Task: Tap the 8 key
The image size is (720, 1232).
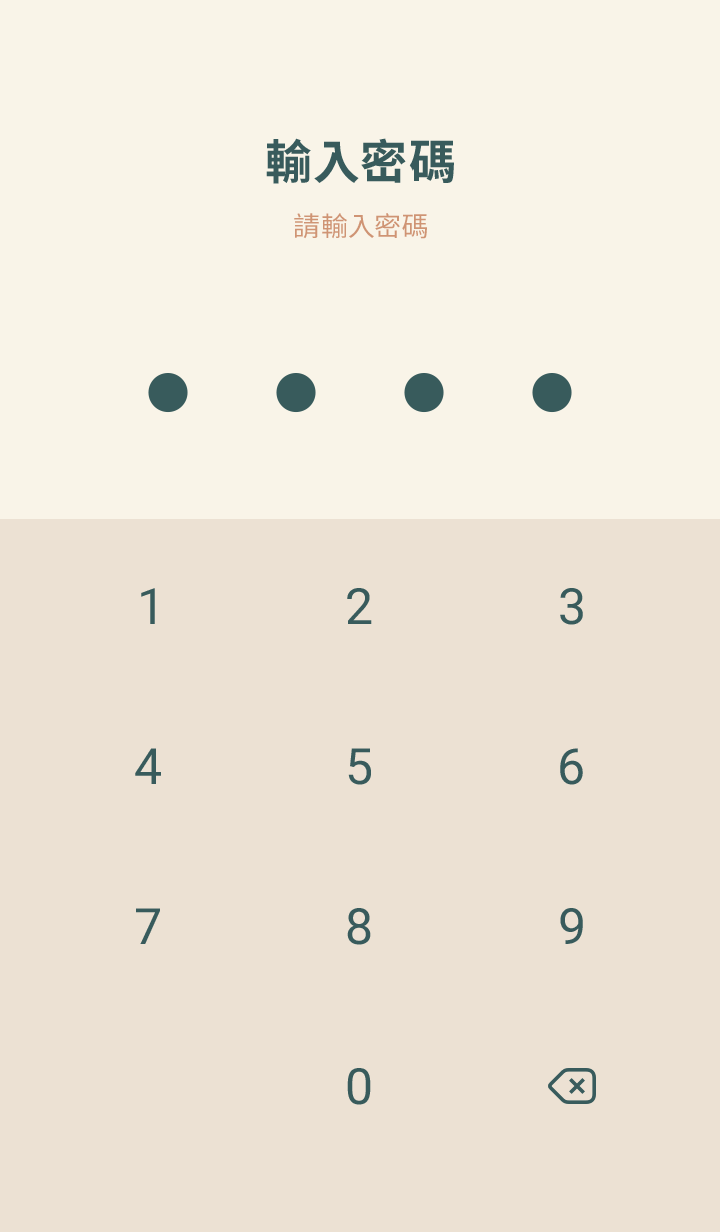Action: (359, 927)
